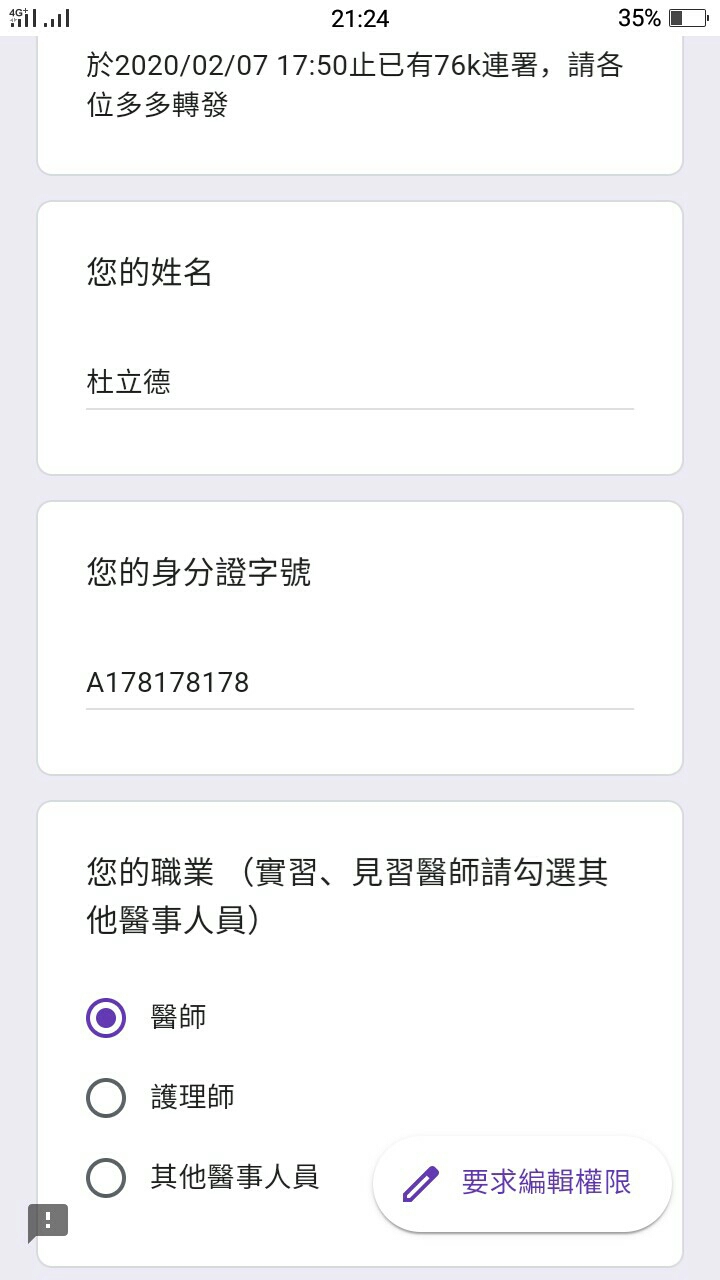The image size is (720, 1280).
Task: Edit the 您的身分證字號 ID number field
Action: [x=359, y=683]
